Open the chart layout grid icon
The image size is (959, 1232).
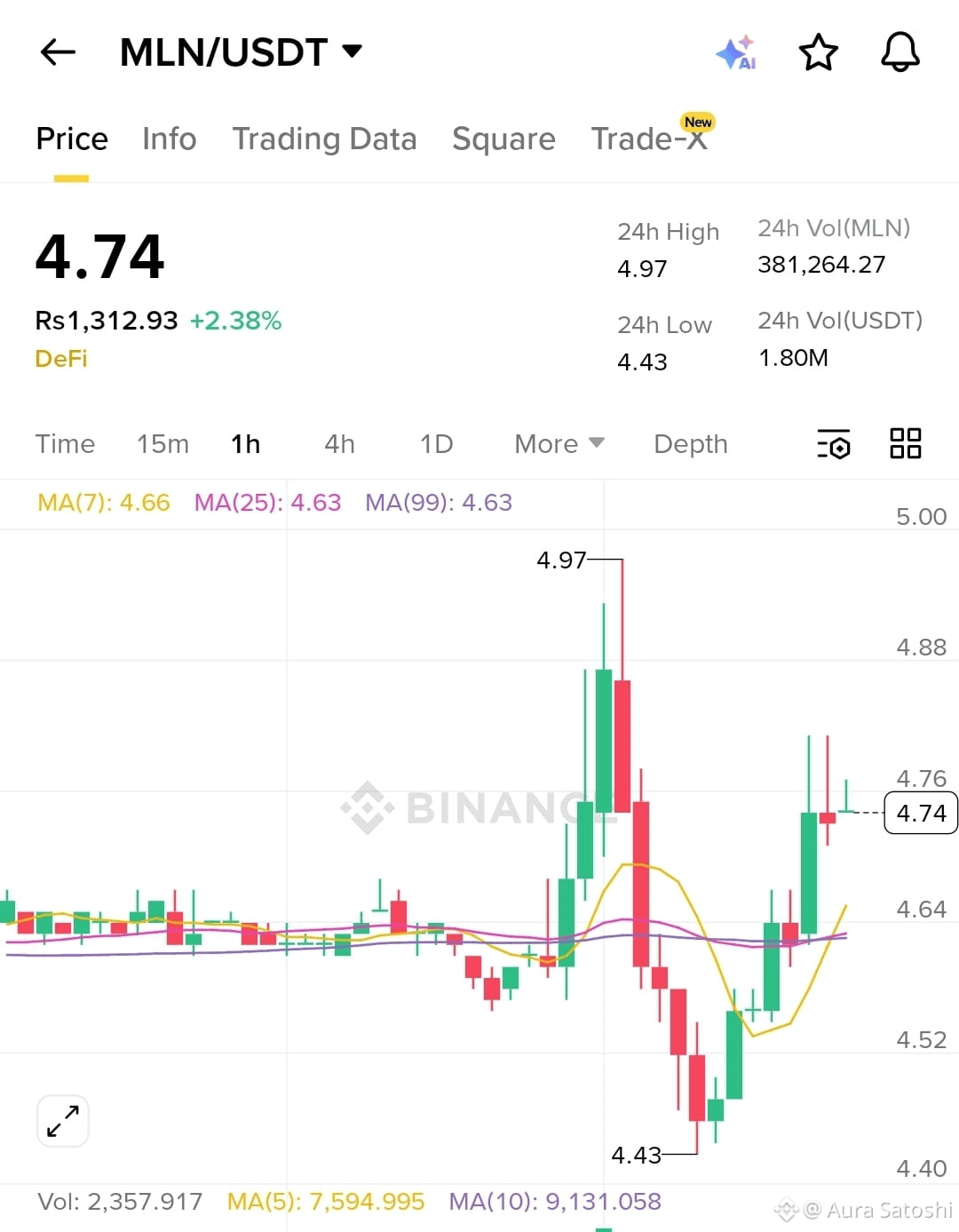(906, 444)
